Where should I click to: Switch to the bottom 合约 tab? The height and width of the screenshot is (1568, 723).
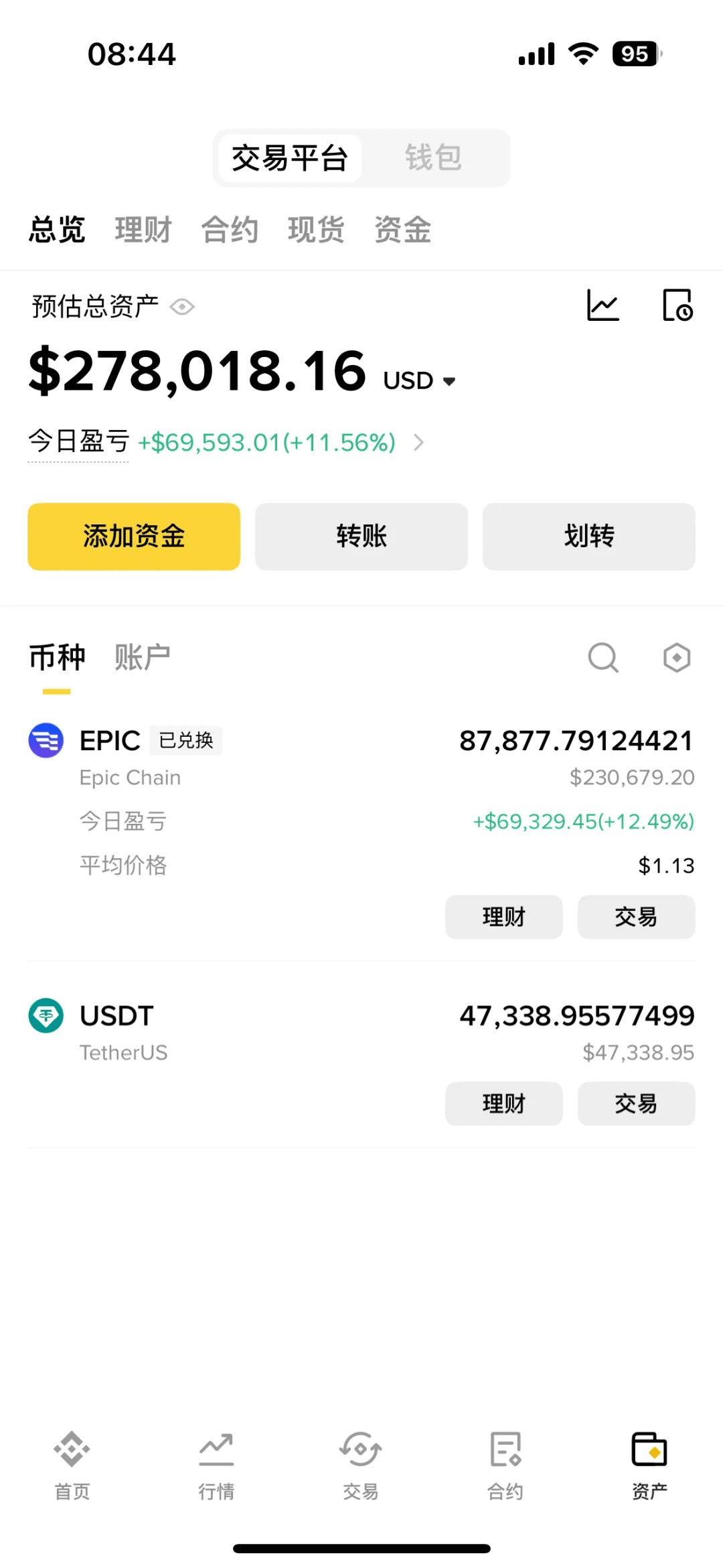(505, 1465)
